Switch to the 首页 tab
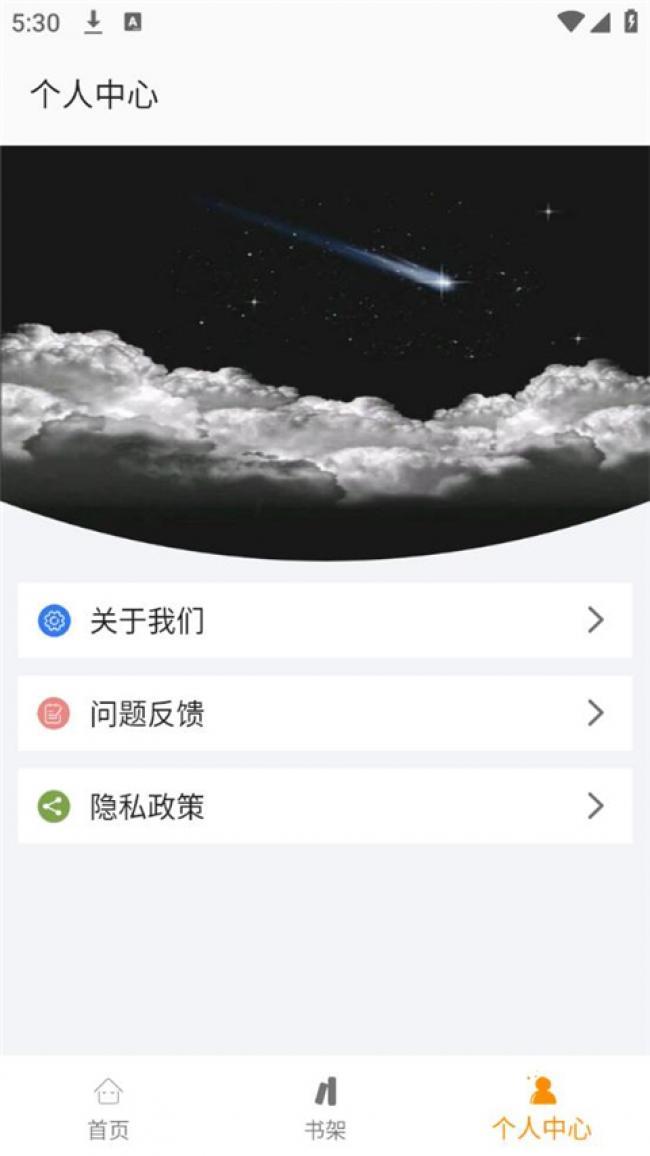The height and width of the screenshot is (1156, 650). click(x=108, y=1108)
